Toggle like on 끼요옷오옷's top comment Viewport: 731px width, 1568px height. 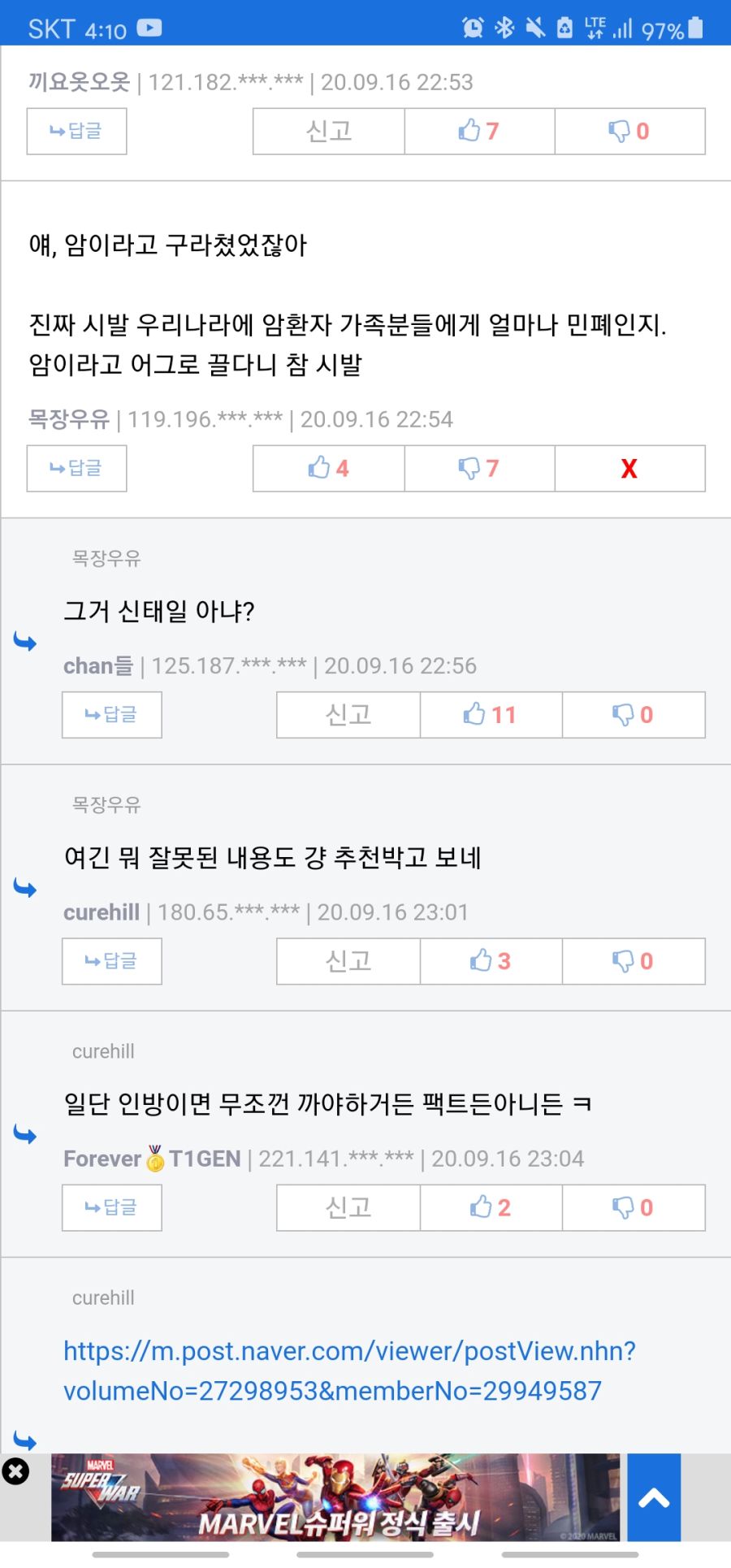(x=479, y=131)
